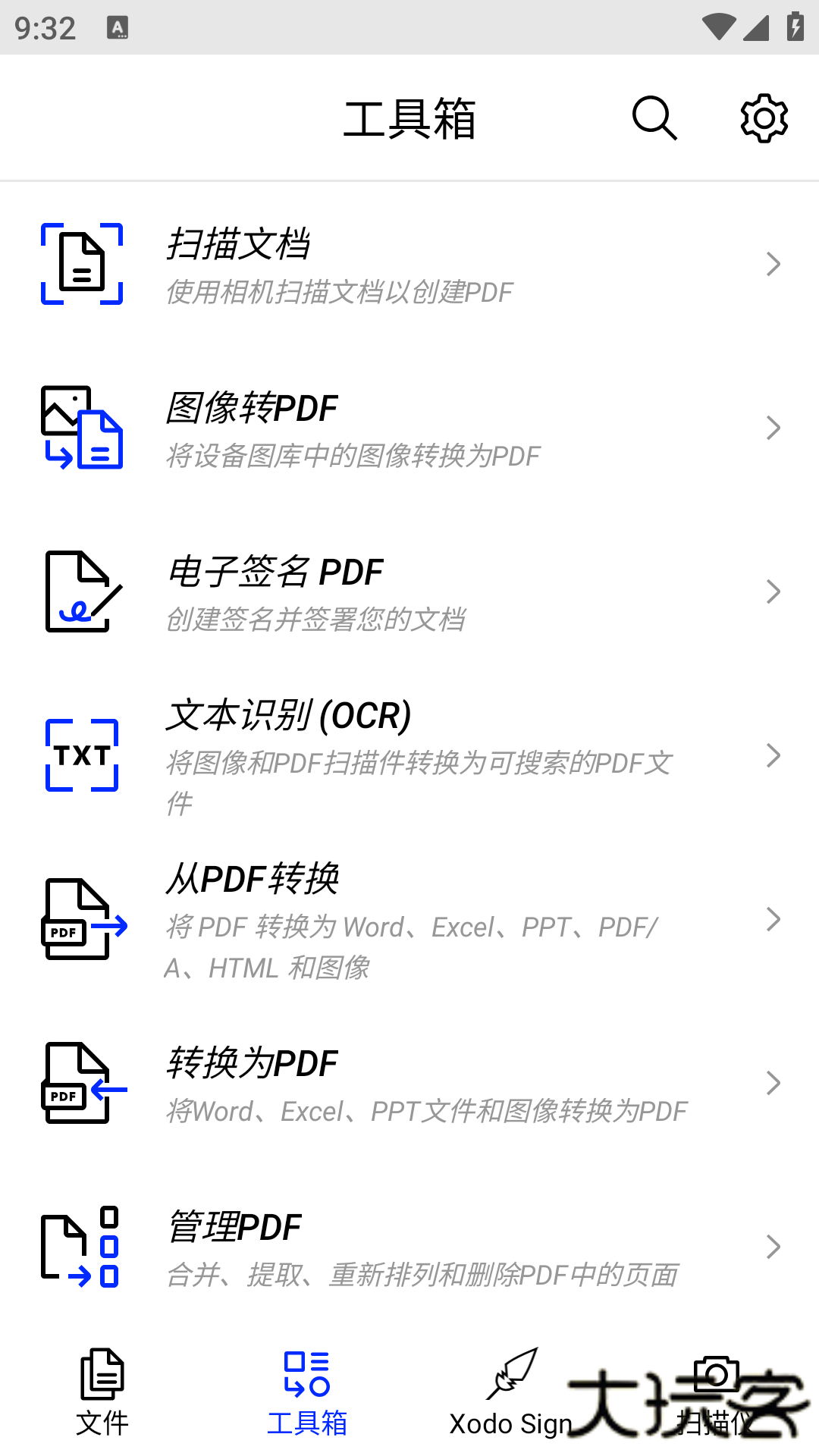This screenshot has width=819, height=1456.
Task: Open search with the magnifier icon
Action: click(654, 118)
